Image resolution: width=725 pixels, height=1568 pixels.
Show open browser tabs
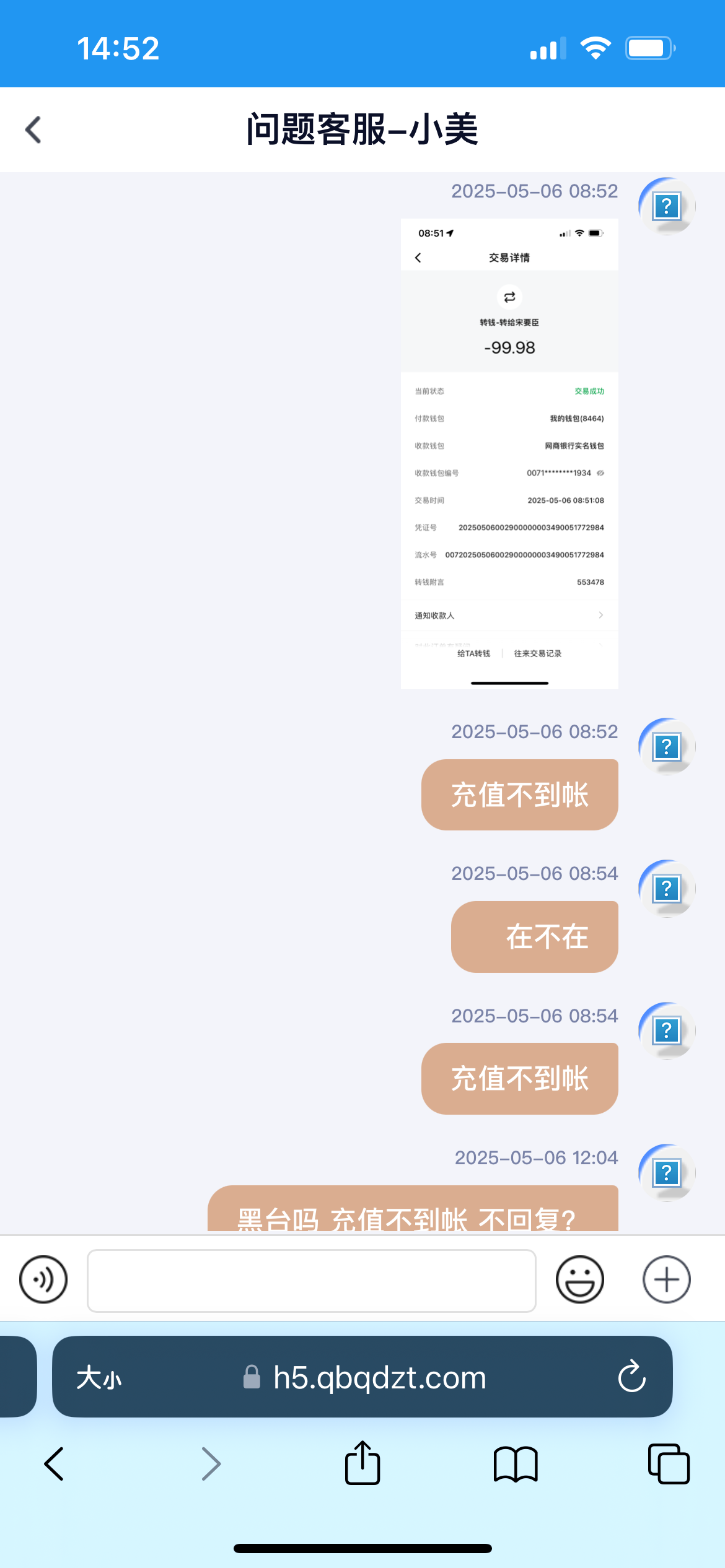click(x=668, y=1464)
